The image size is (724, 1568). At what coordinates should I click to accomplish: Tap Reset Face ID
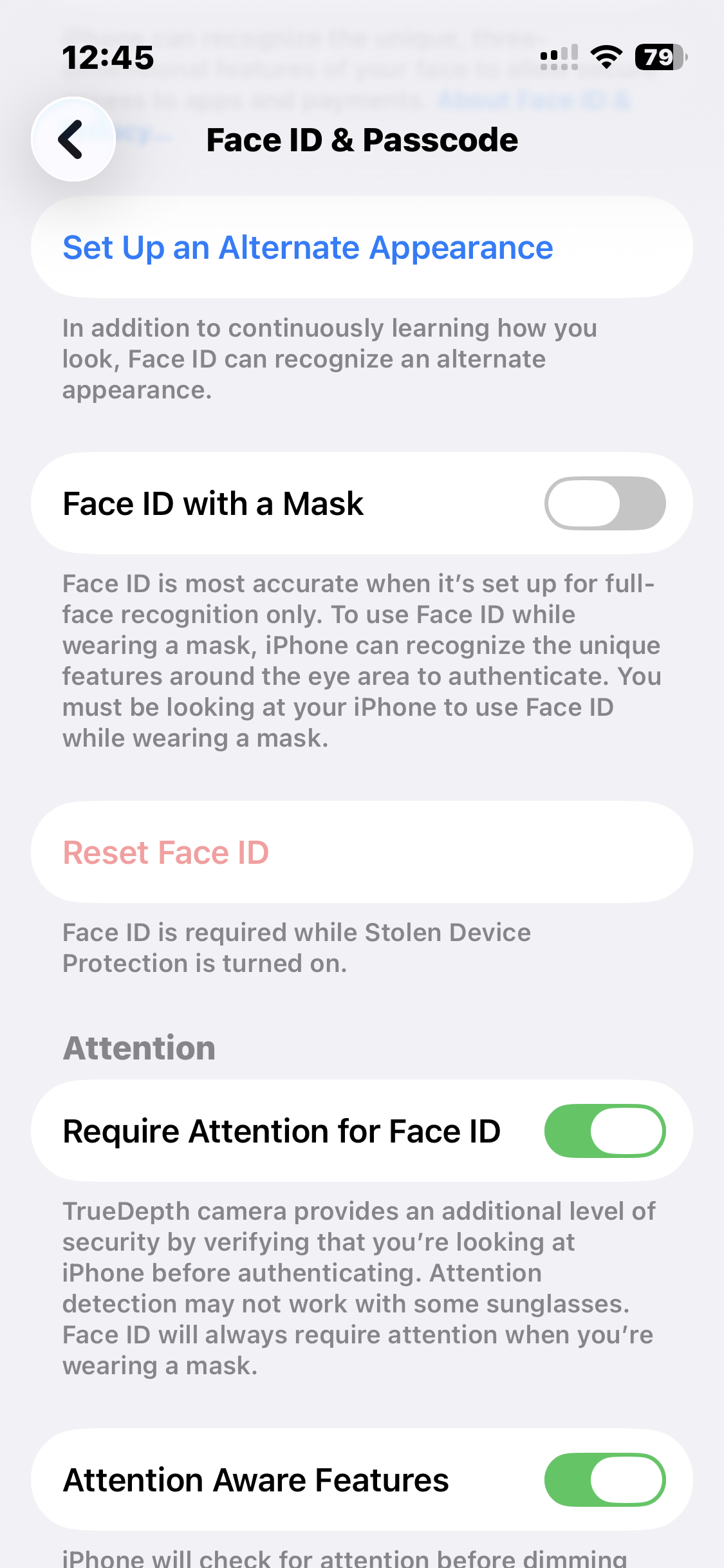pos(166,853)
